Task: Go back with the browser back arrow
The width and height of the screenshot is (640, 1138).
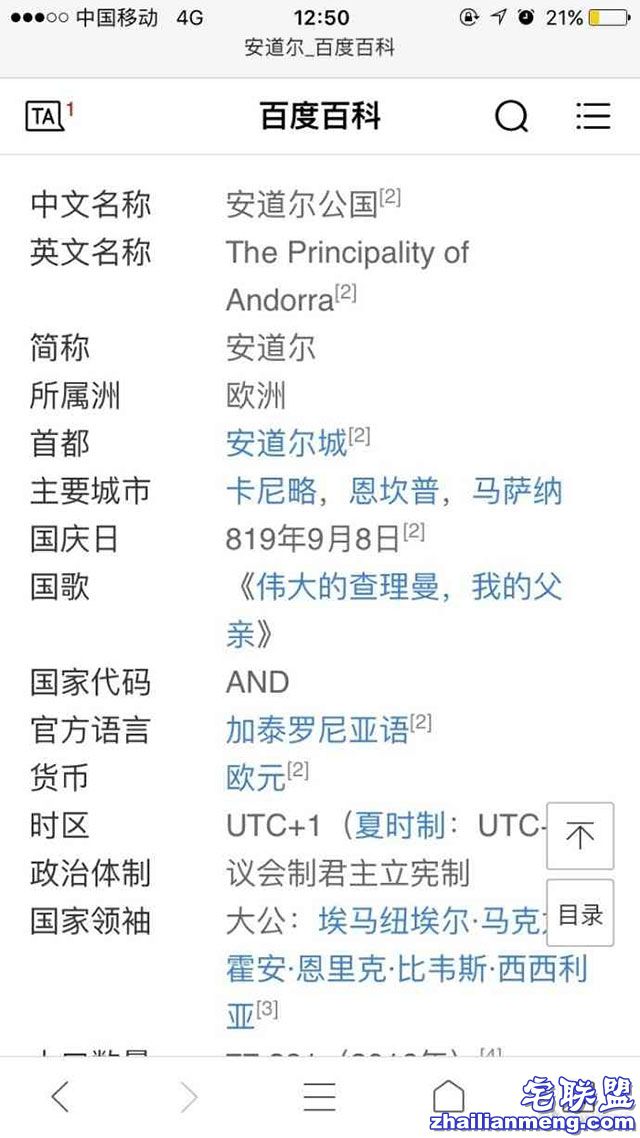Action: [61, 1097]
